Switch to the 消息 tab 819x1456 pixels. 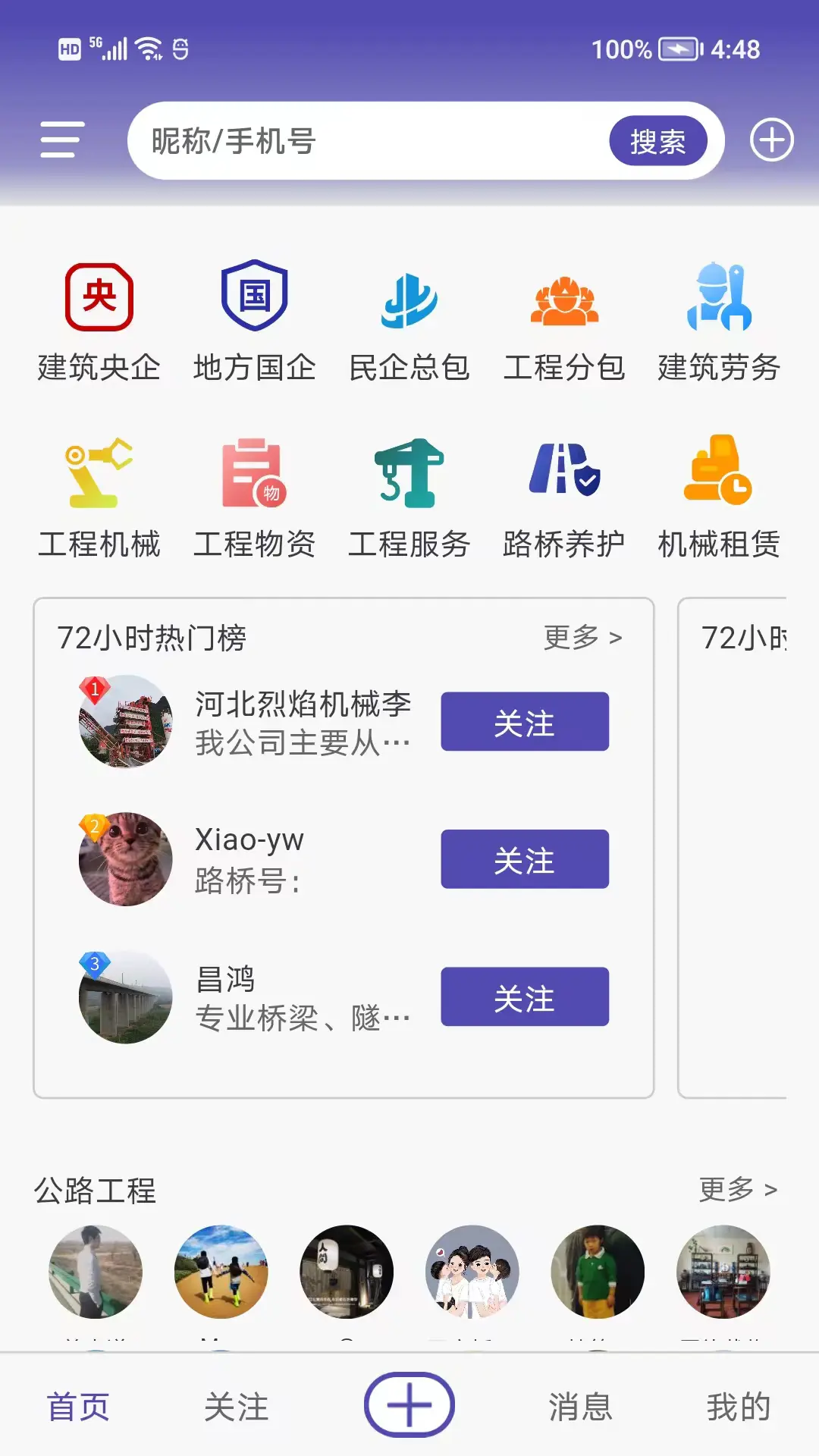click(580, 1407)
